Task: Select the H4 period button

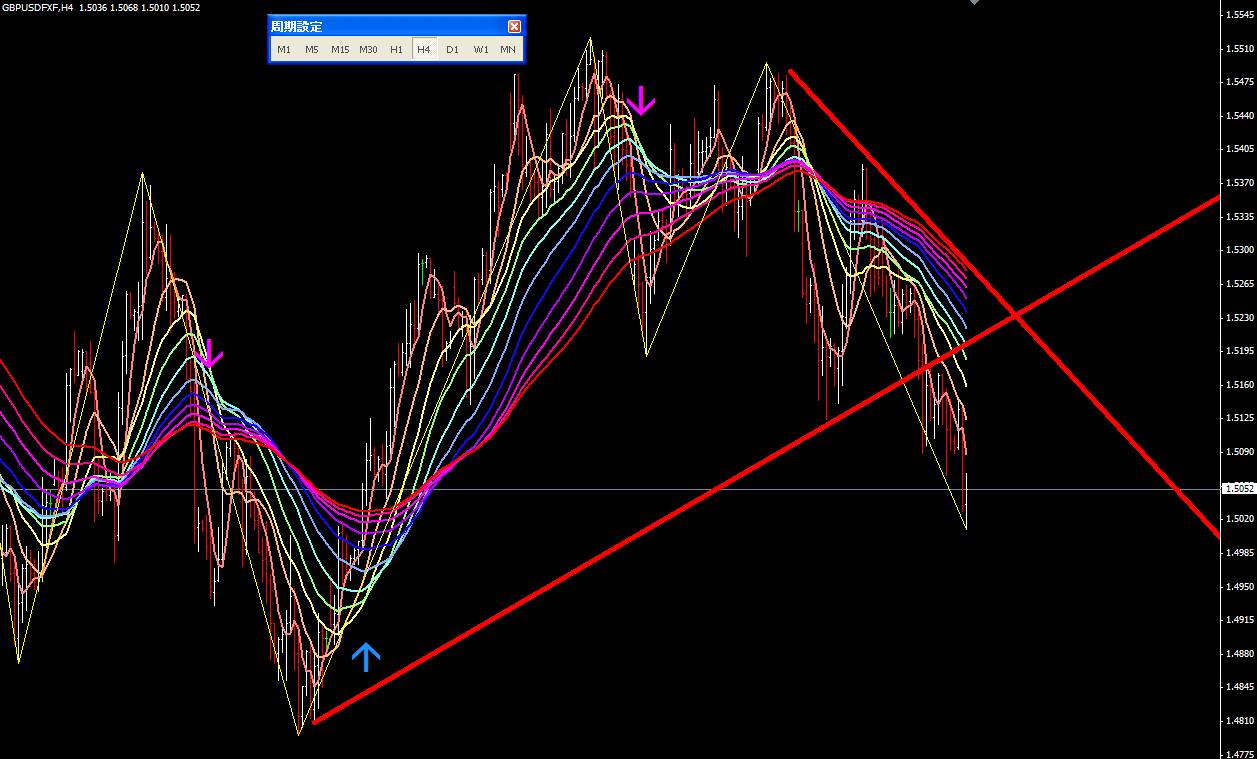Action: (x=424, y=49)
